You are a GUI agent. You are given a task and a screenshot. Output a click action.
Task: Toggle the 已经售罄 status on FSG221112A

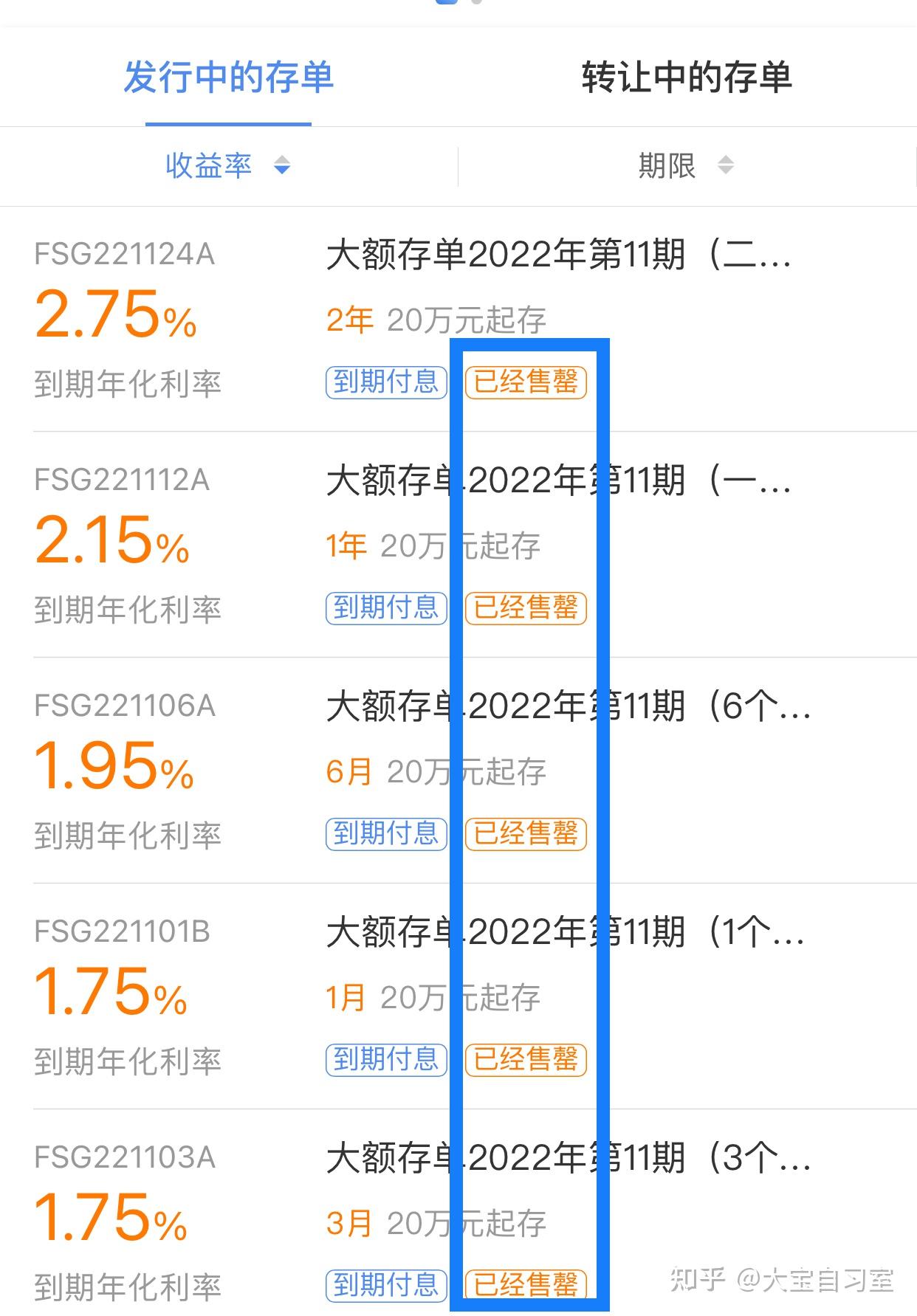pos(525,607)
